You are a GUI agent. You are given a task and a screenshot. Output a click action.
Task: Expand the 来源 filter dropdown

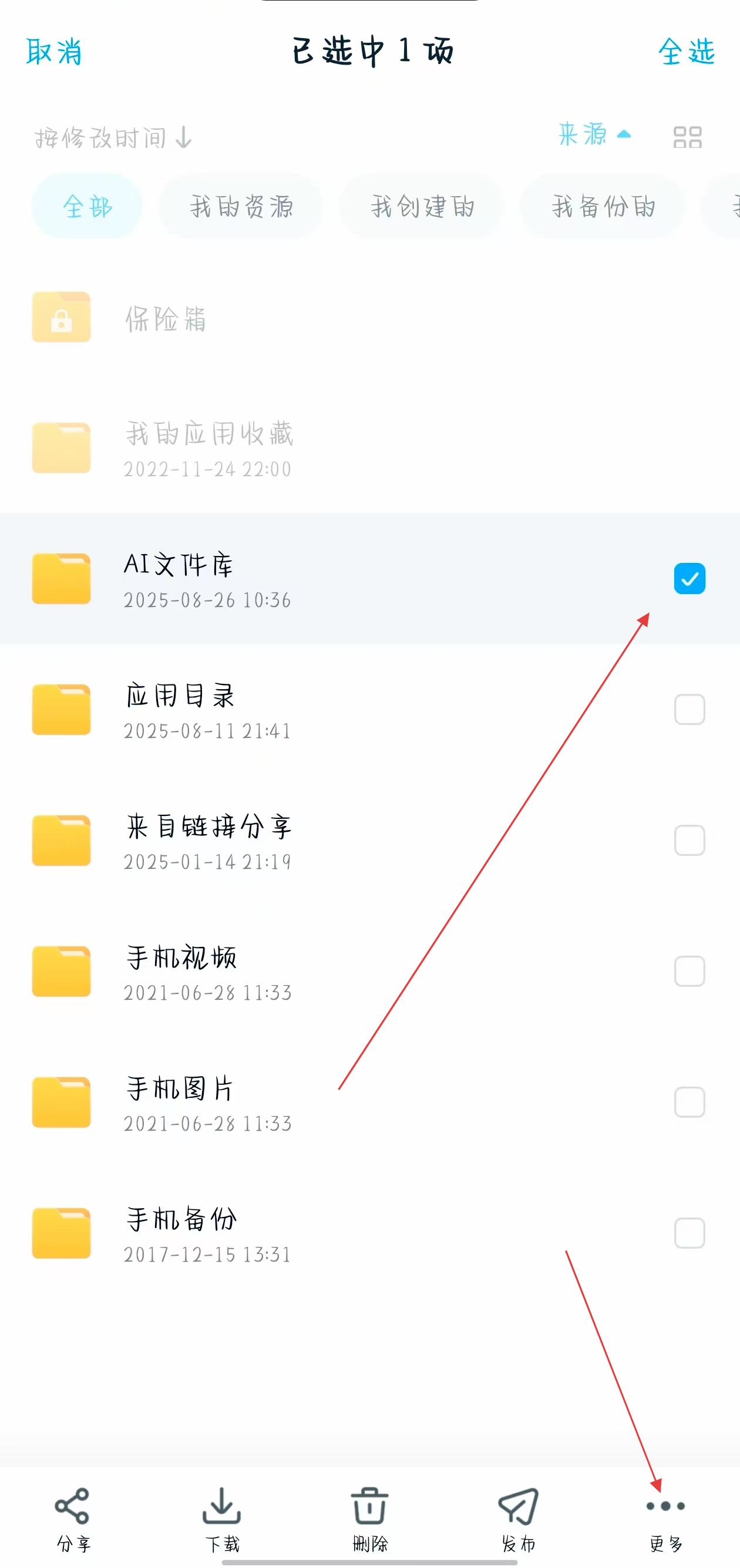tap(594, 134)
